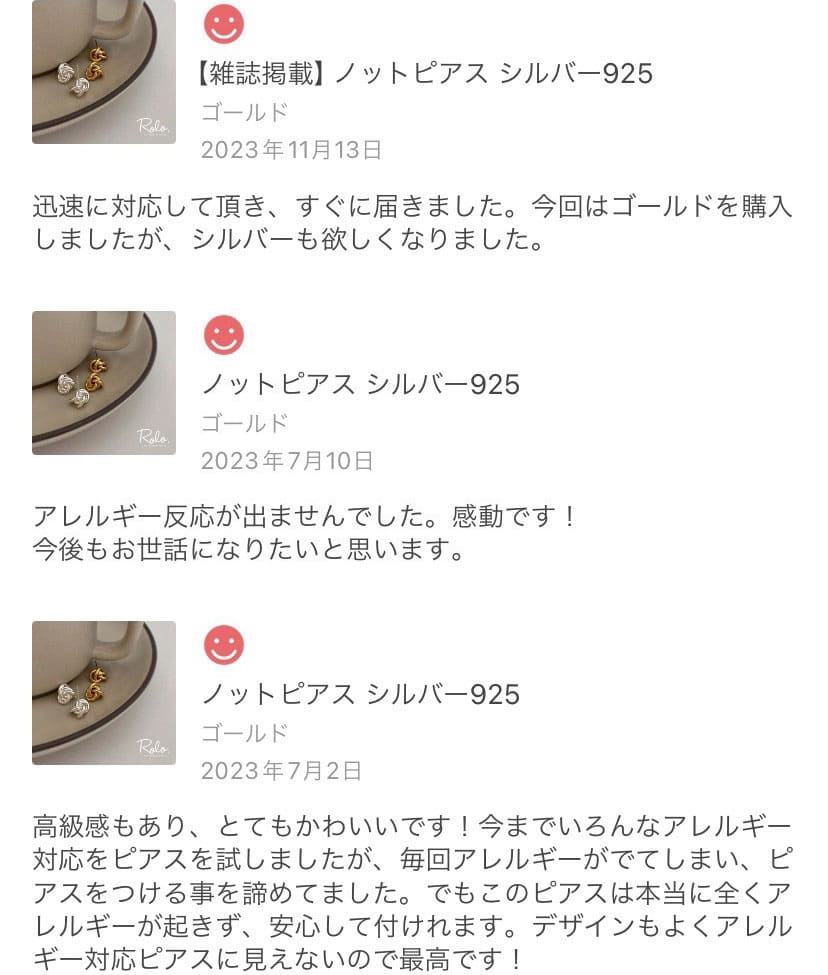Open product thumbnail of the 2023年7月10日 review
The image size is (828, 975).
coord(103,383)
